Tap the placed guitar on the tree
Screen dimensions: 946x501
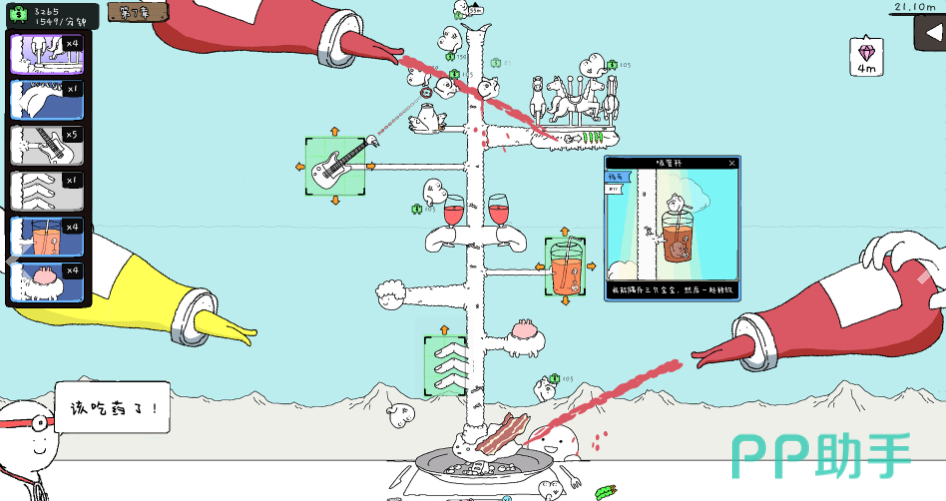[335, 167]
